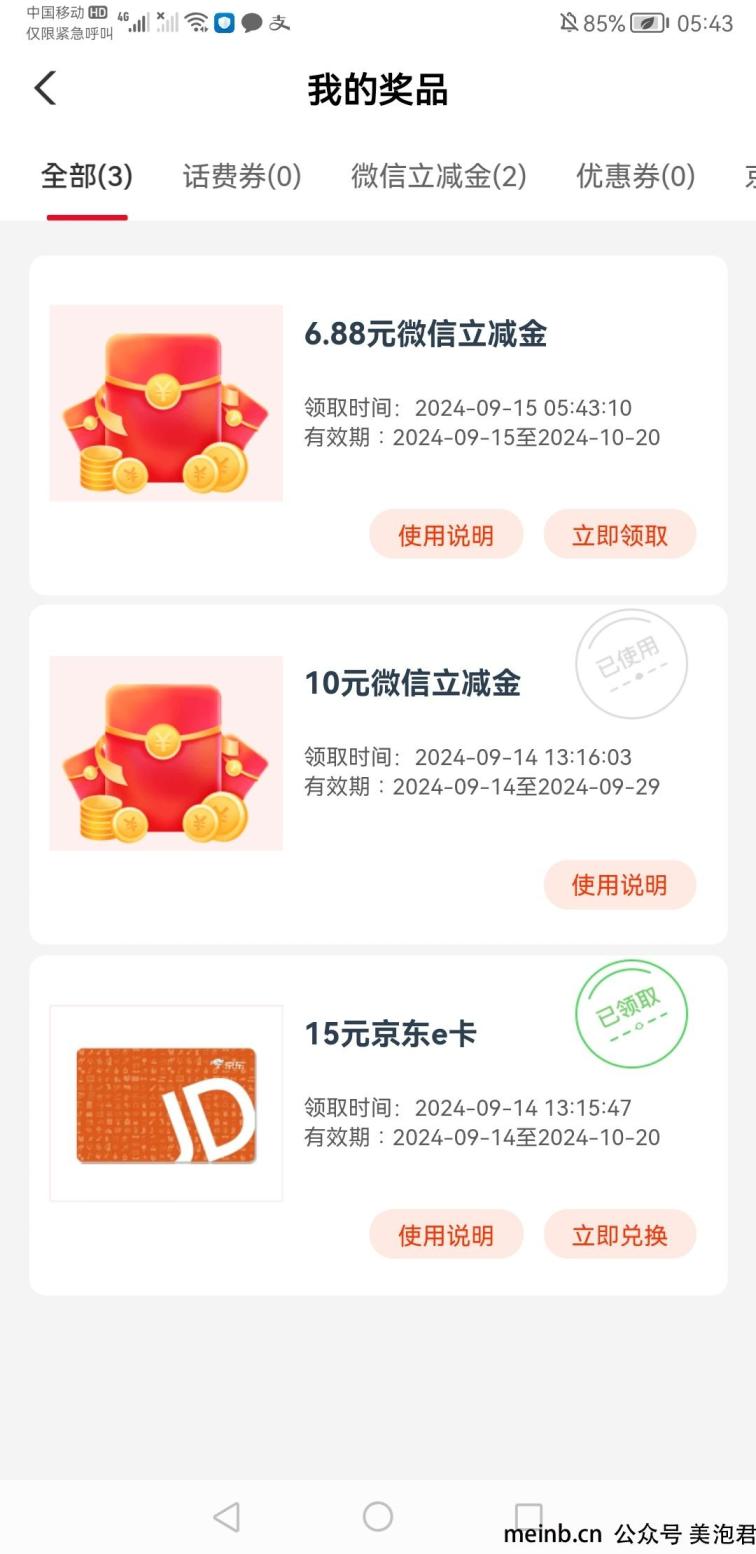This screenshot has width=756, height=1554.
Task: Tap 立即领取 for 6.88元微信立减金
Action: coord(619,535)
